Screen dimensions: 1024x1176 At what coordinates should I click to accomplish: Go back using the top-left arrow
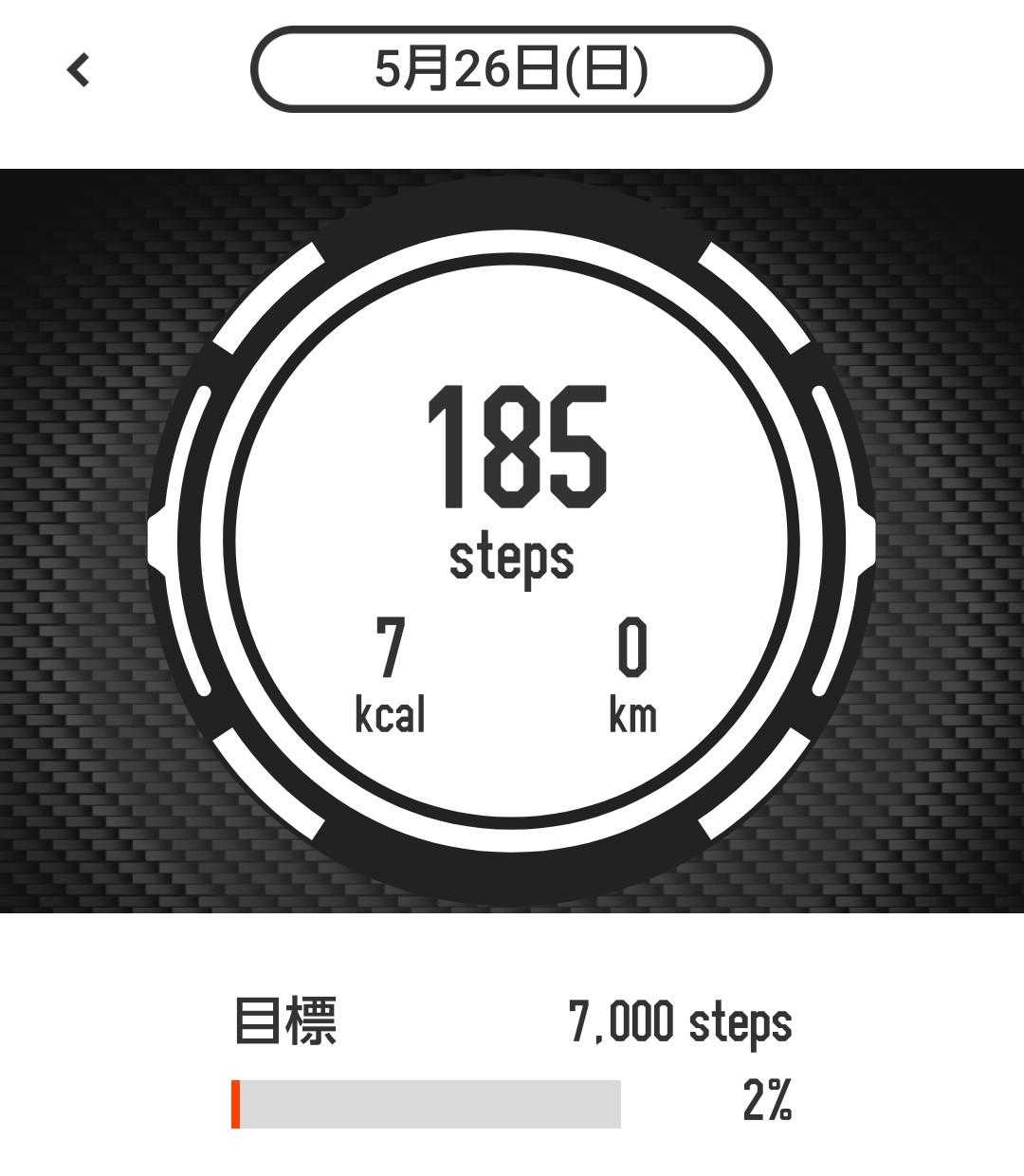pos(78,70)
